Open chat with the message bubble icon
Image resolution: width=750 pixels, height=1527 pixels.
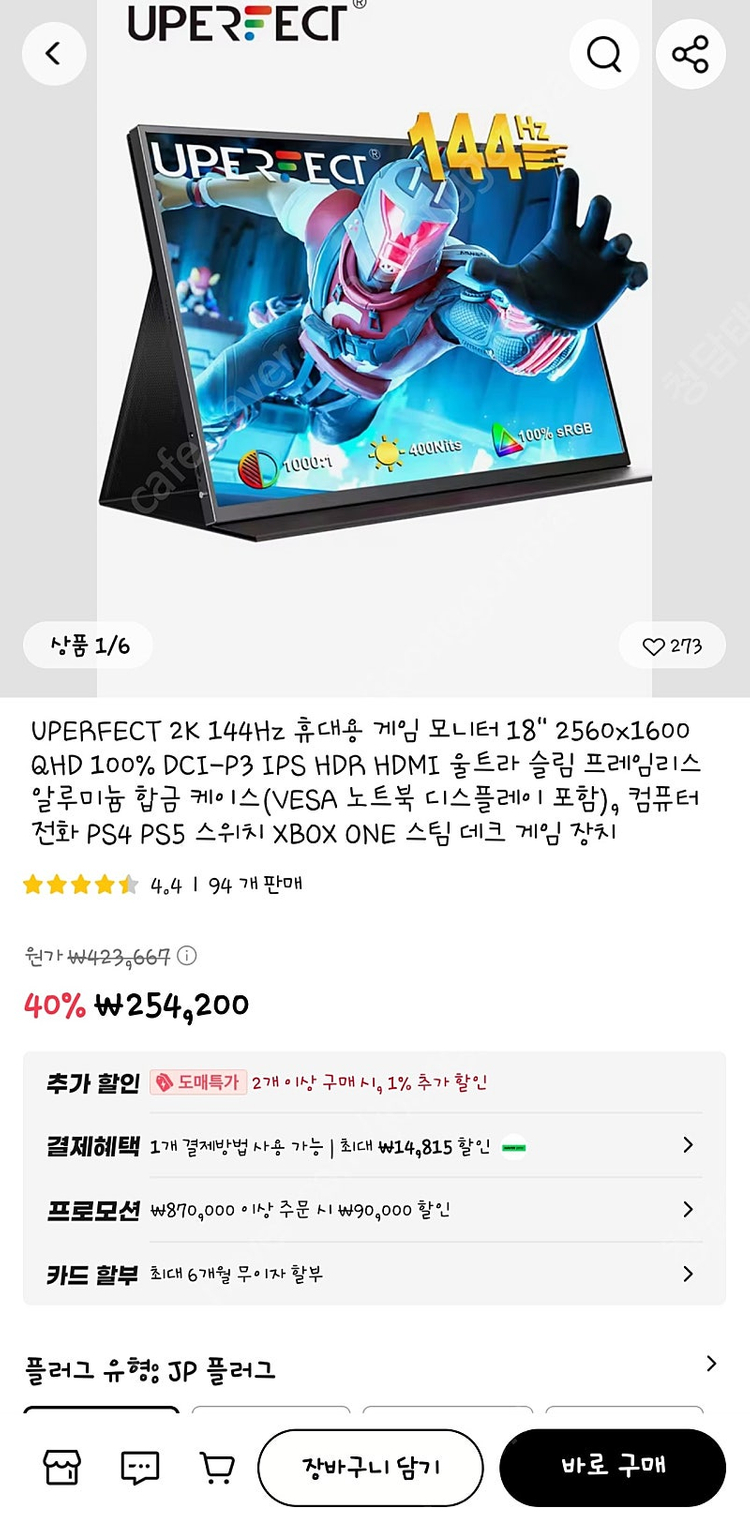tap(139, 1466)
